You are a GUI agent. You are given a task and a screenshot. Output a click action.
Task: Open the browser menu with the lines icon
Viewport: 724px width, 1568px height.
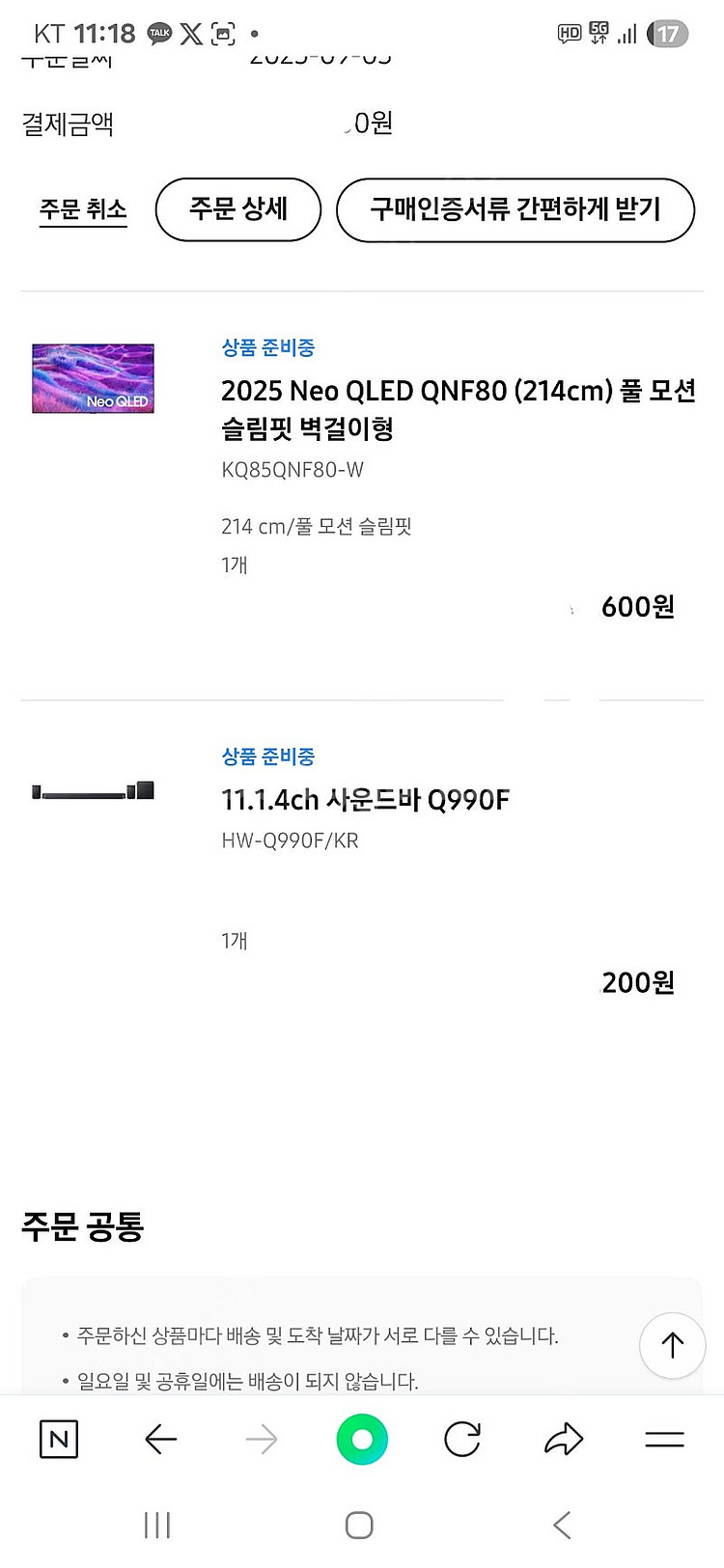click(664, 1439)
